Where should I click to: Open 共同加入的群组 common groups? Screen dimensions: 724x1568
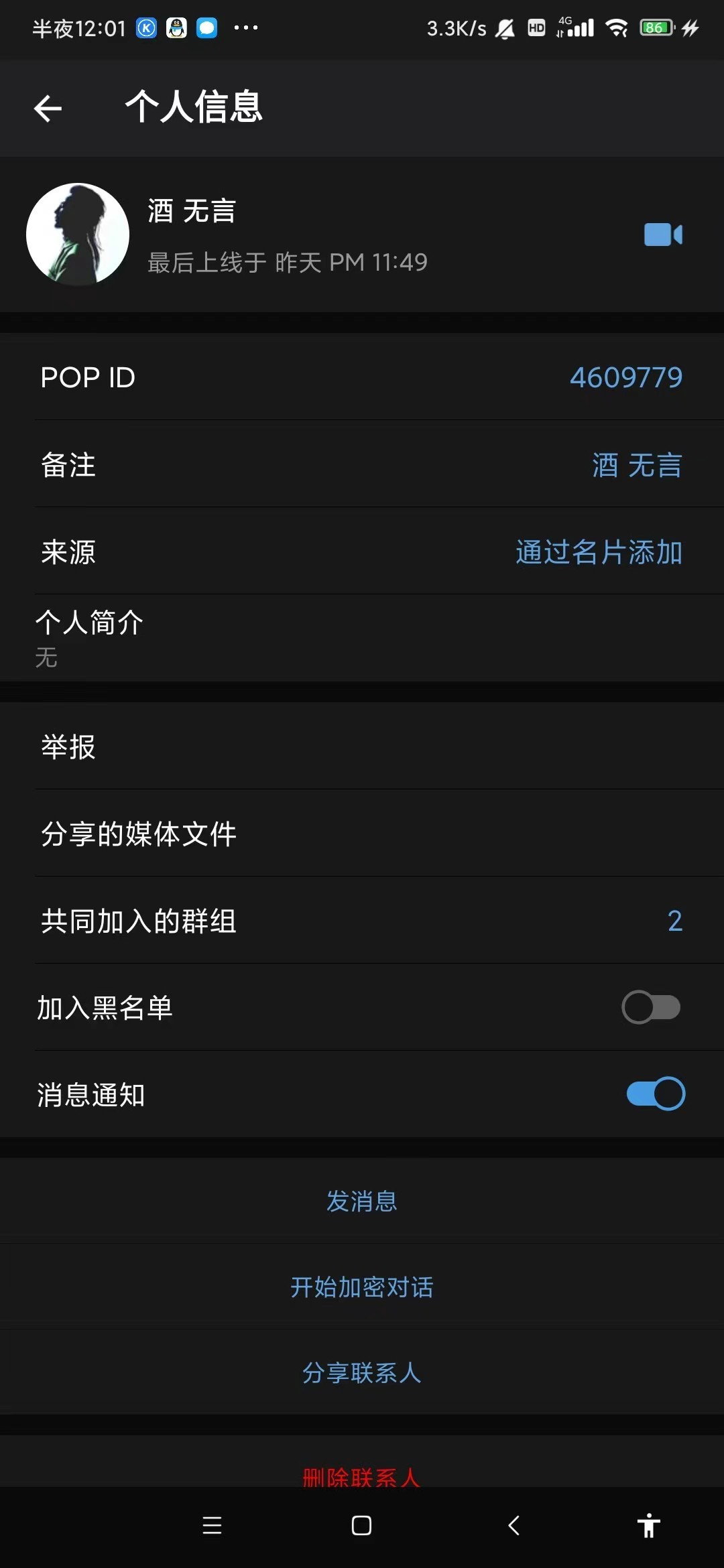[362, 921]
